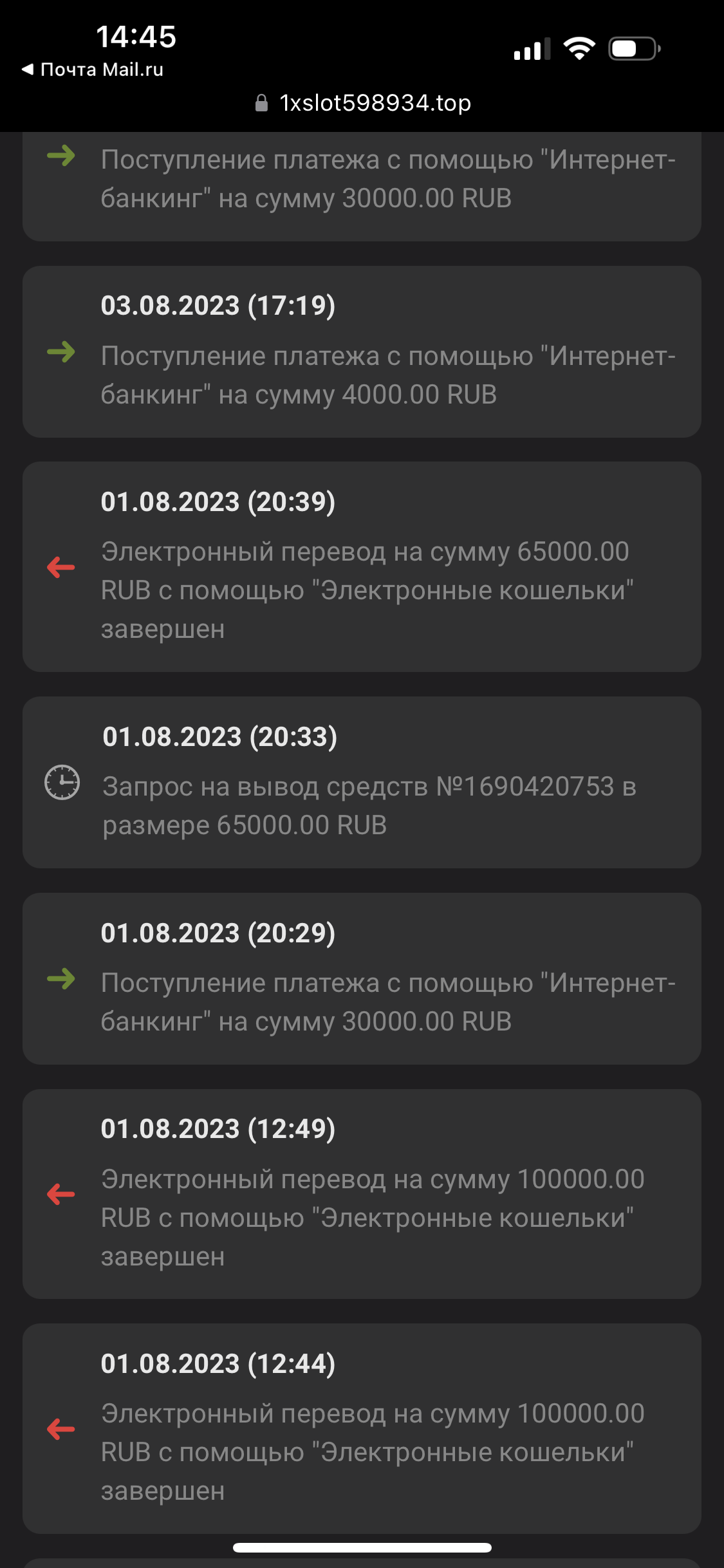Tap the 1xslot598934.top address bar

[x=362, y=103]
